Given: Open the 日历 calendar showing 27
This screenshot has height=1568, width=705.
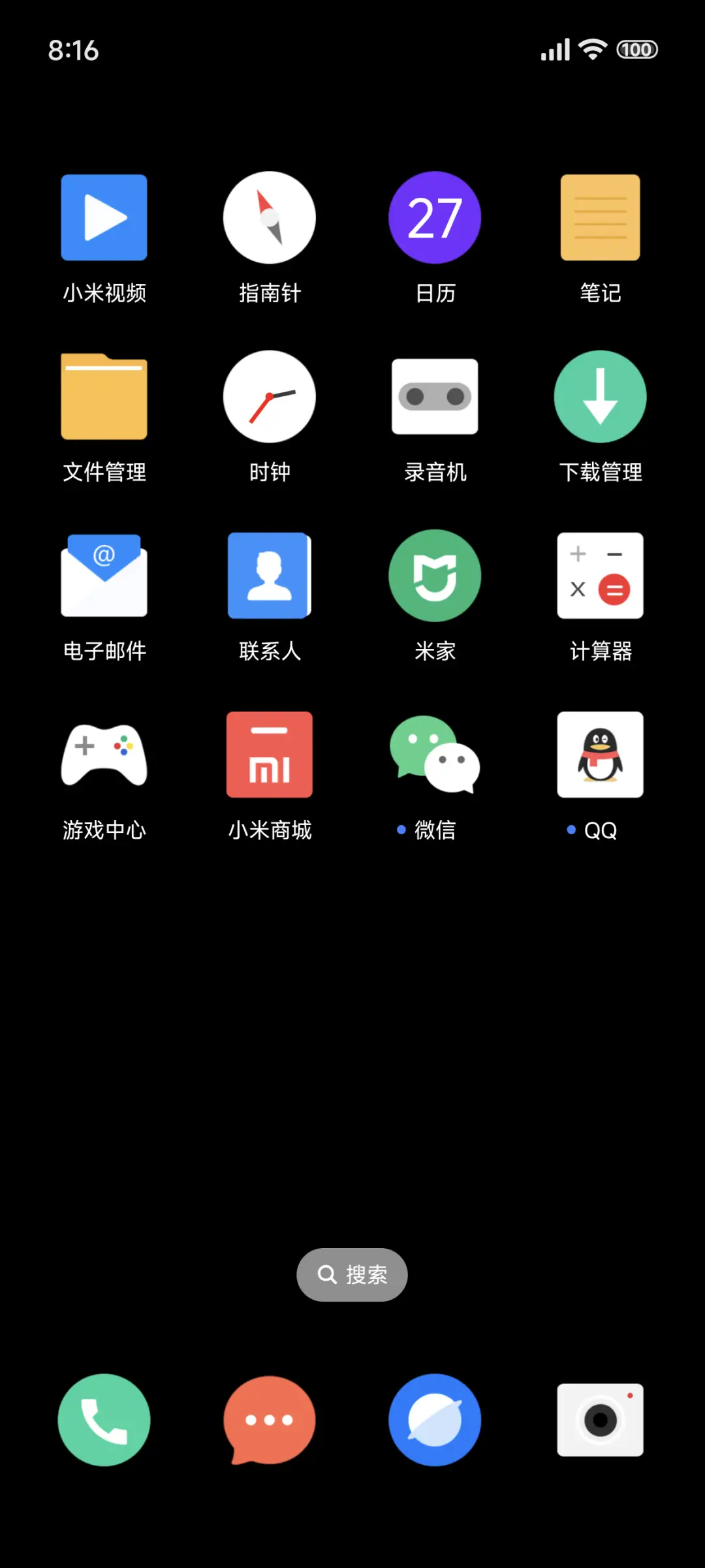Looking at the screenshot, I should [x=435, y=217].
